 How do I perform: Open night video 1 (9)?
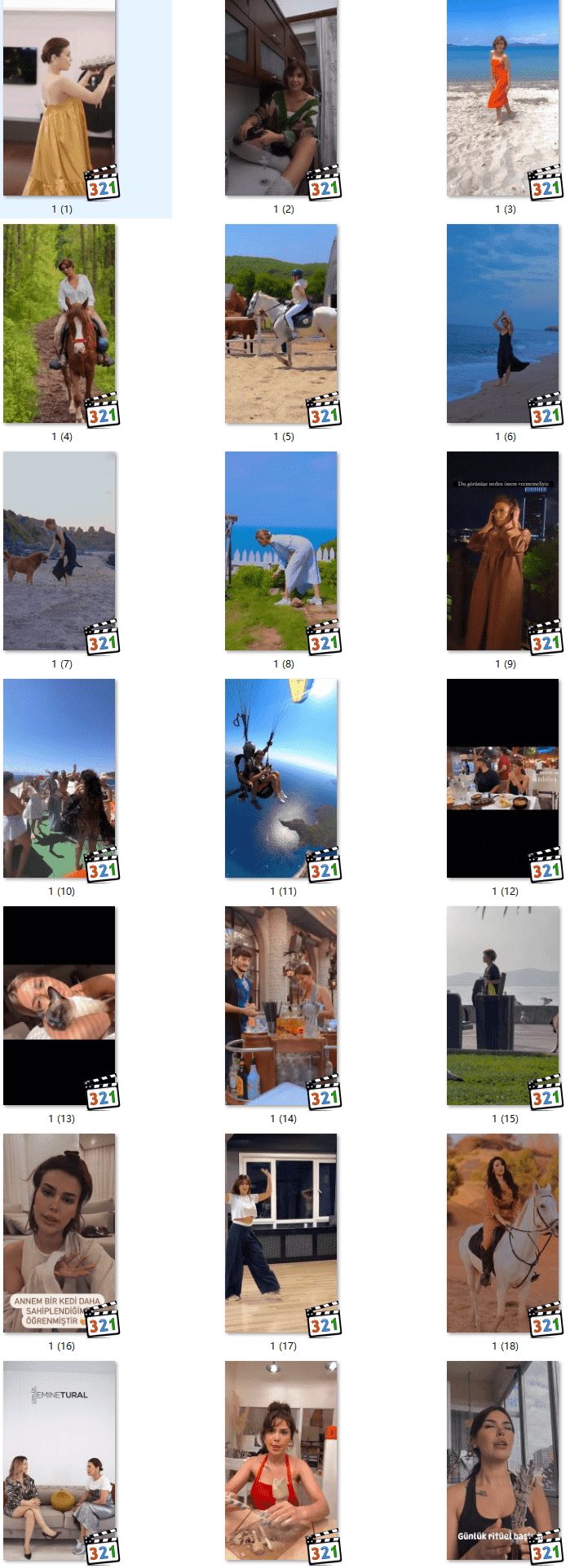pyautogui.click(x=503, y=552)
